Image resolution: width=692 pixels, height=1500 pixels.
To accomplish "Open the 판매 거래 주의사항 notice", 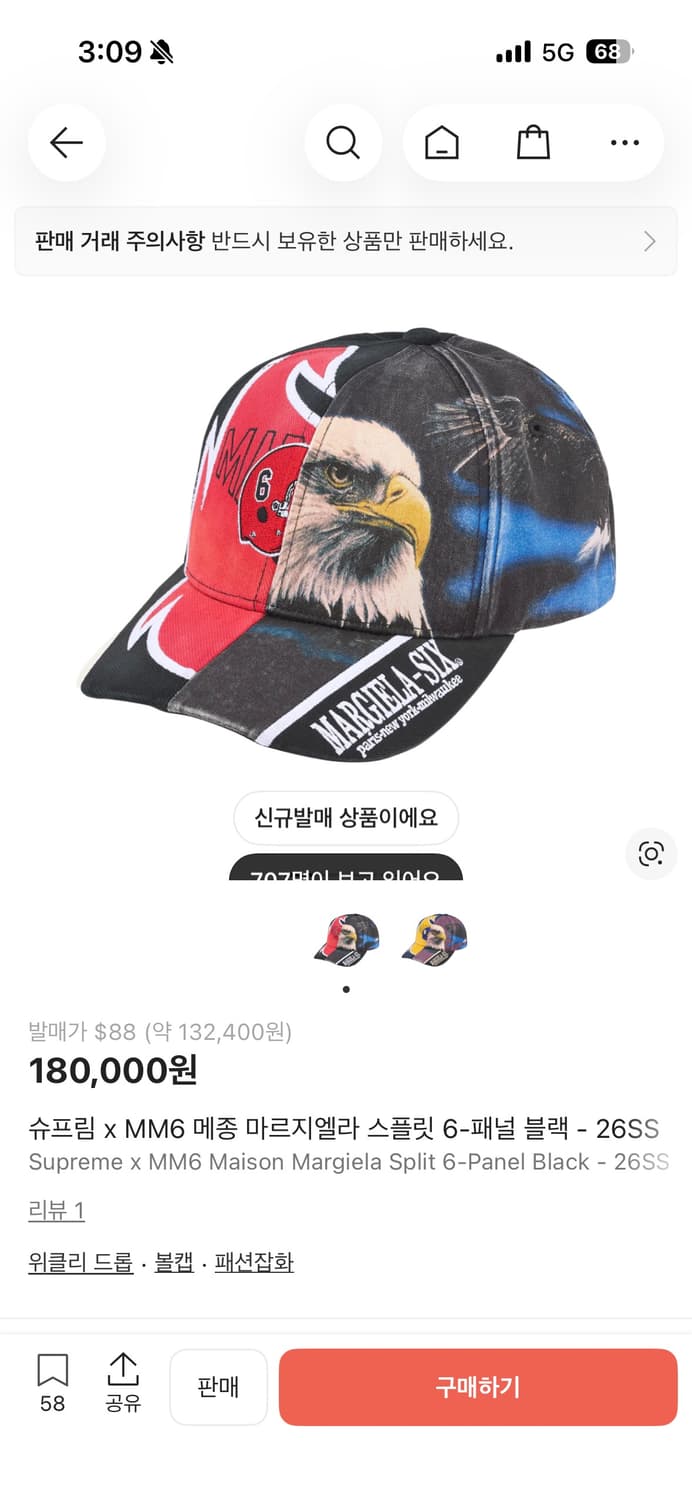I will [345, 241].
